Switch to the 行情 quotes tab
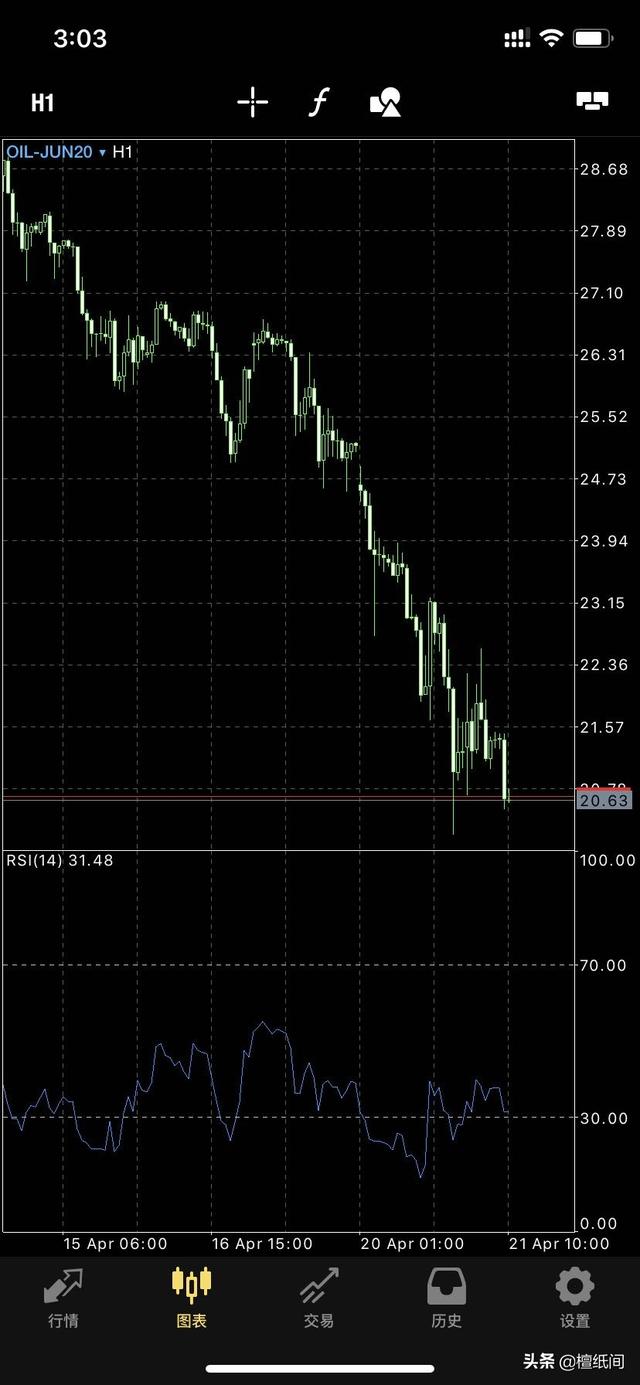This screenshot has width=640, height=1385. (63, 1298)
